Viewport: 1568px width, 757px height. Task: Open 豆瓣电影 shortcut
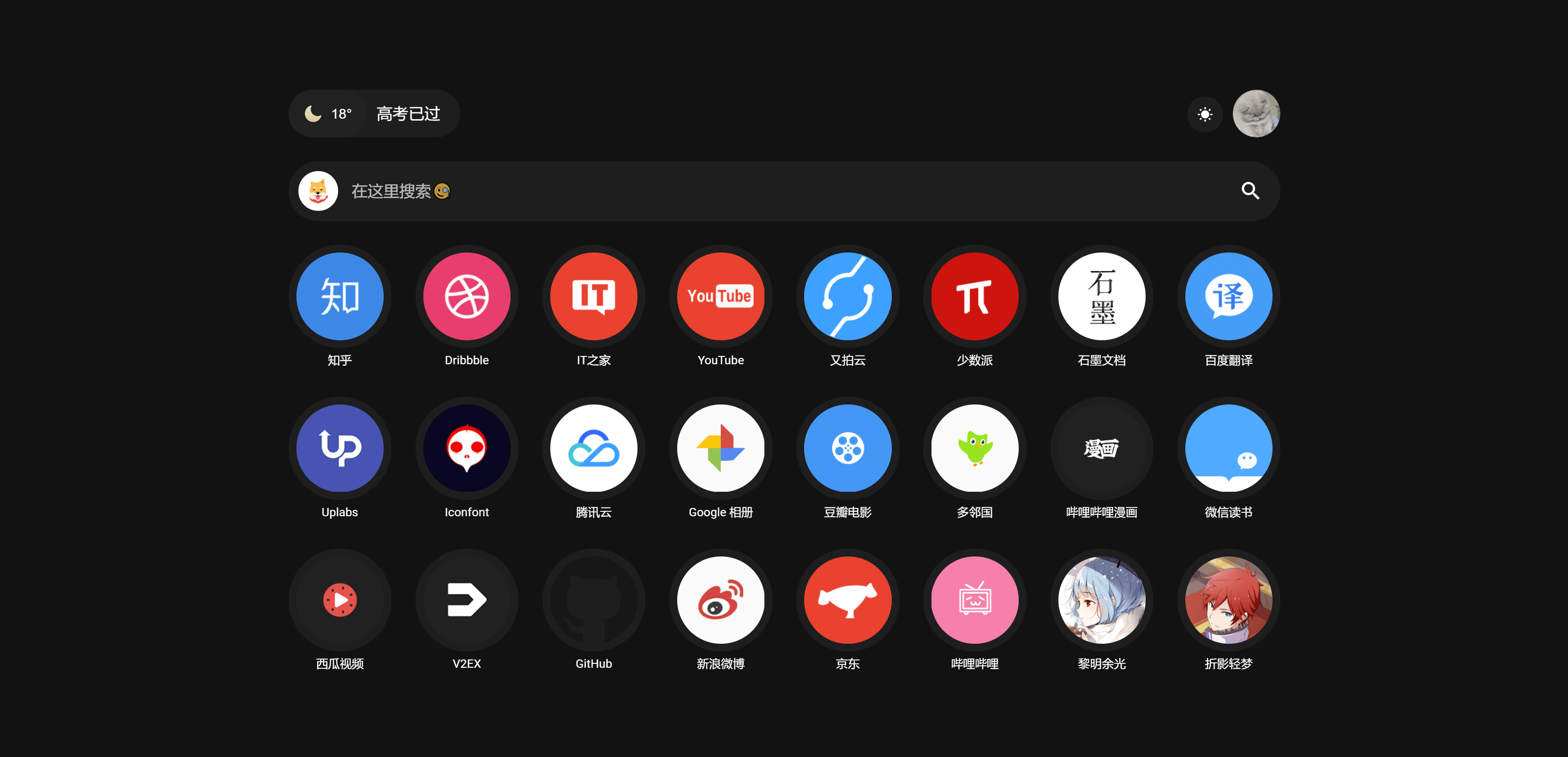pos(847,448)
